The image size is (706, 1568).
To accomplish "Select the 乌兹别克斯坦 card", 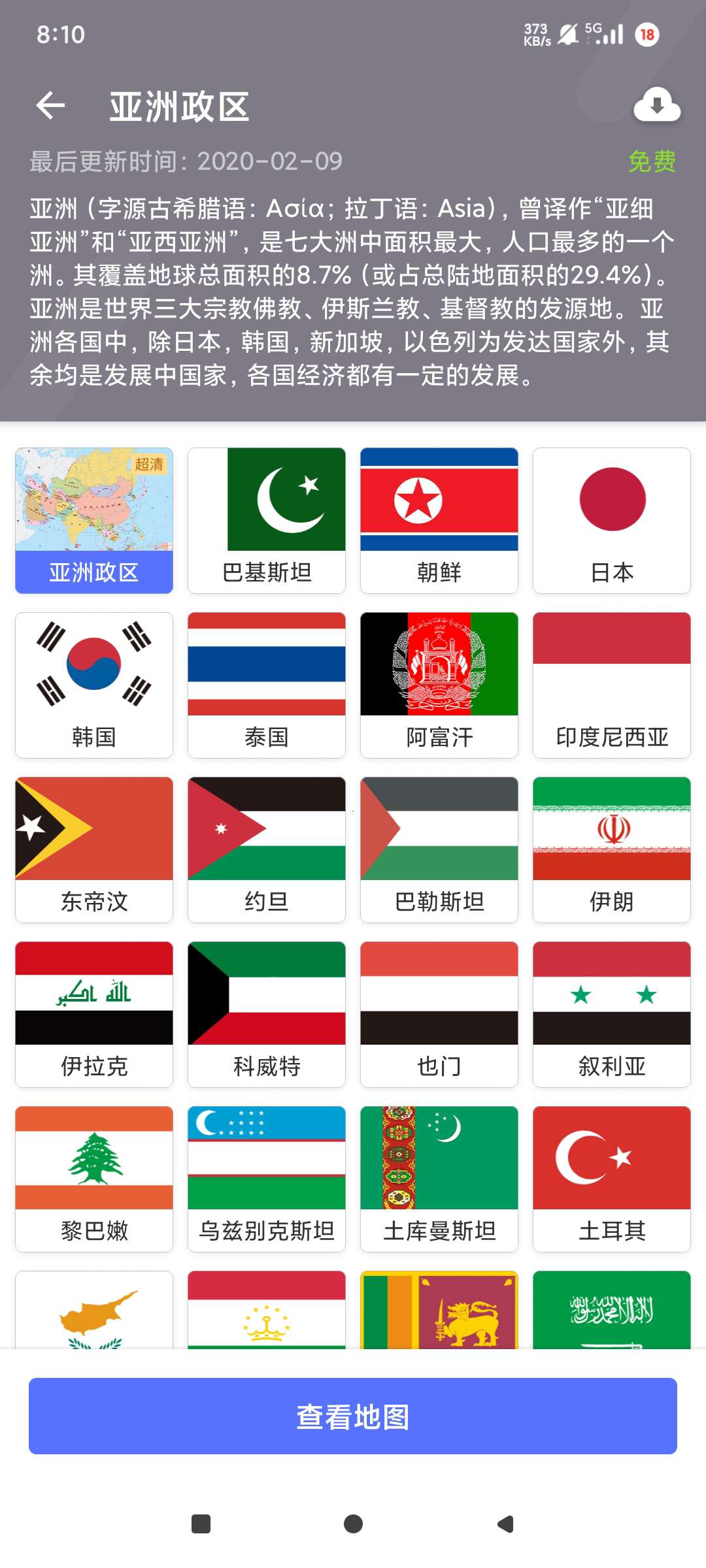I will [267, 1179].
